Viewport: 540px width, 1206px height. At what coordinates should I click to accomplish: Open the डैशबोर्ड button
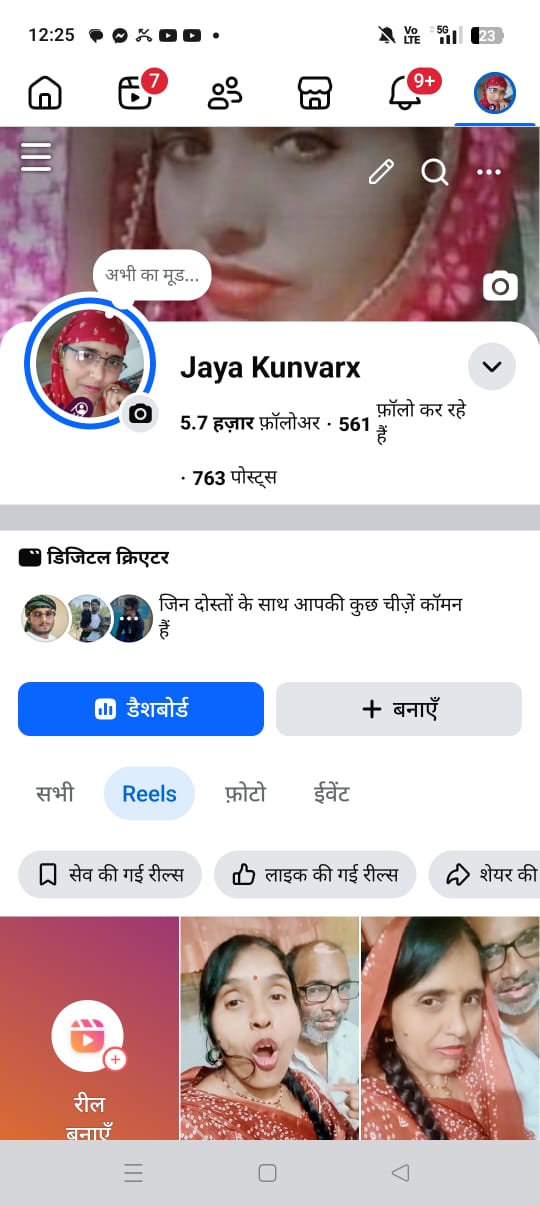click(x=141, y=709)
